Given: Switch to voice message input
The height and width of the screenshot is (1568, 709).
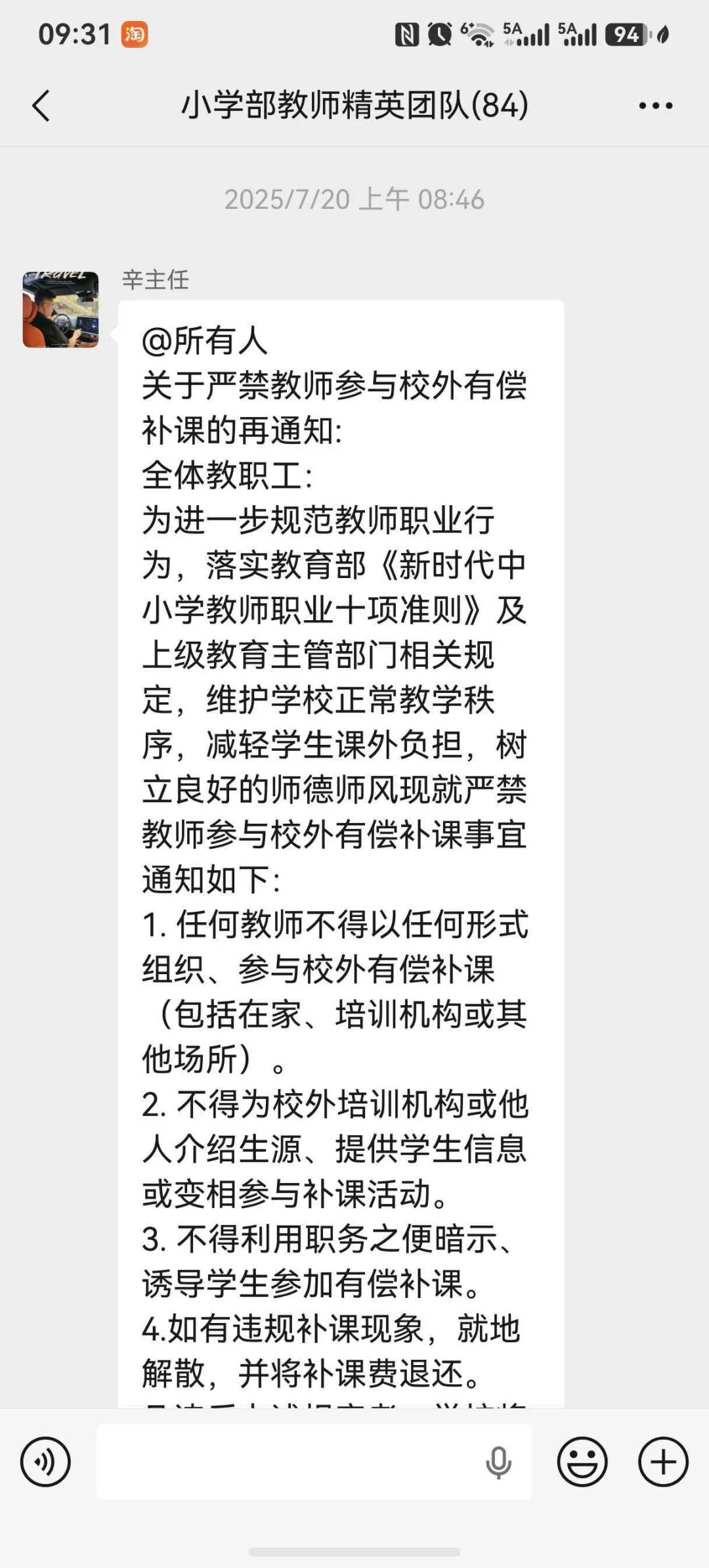Looking at the screenshot, I should tap(45, 1462).
